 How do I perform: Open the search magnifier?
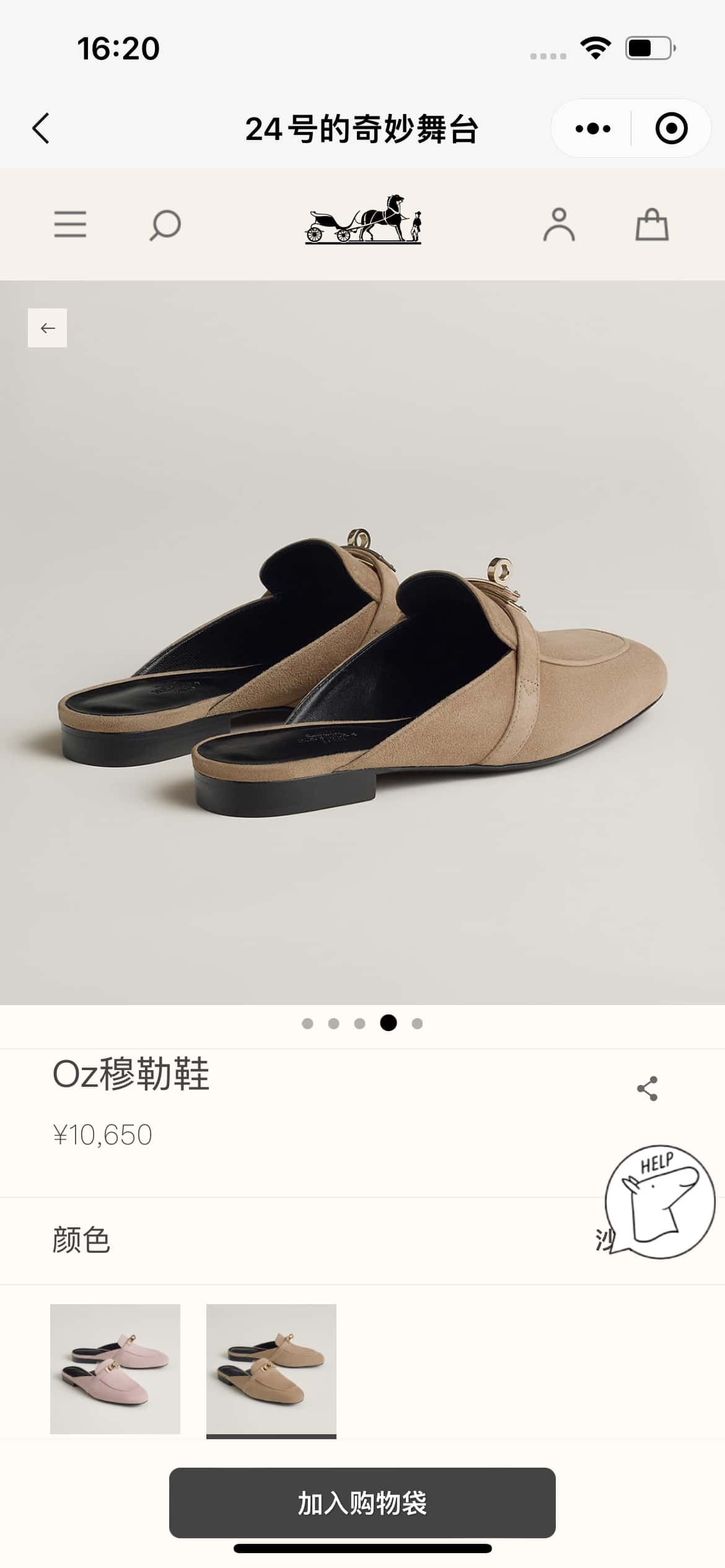click(165, 225)
